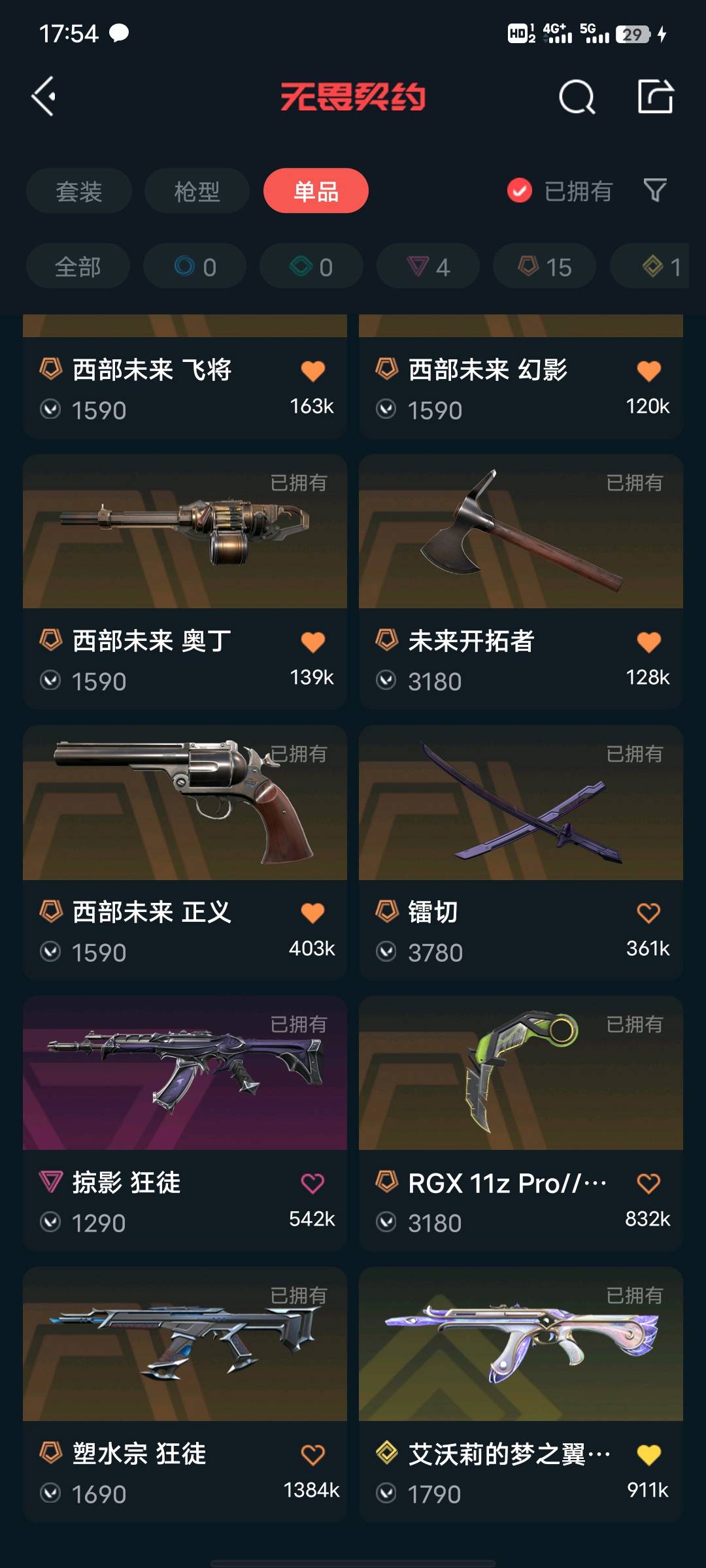706x1568 pixels.
Task: Unlike the 西部未来 飞将 skin
Action: point(312,370)
